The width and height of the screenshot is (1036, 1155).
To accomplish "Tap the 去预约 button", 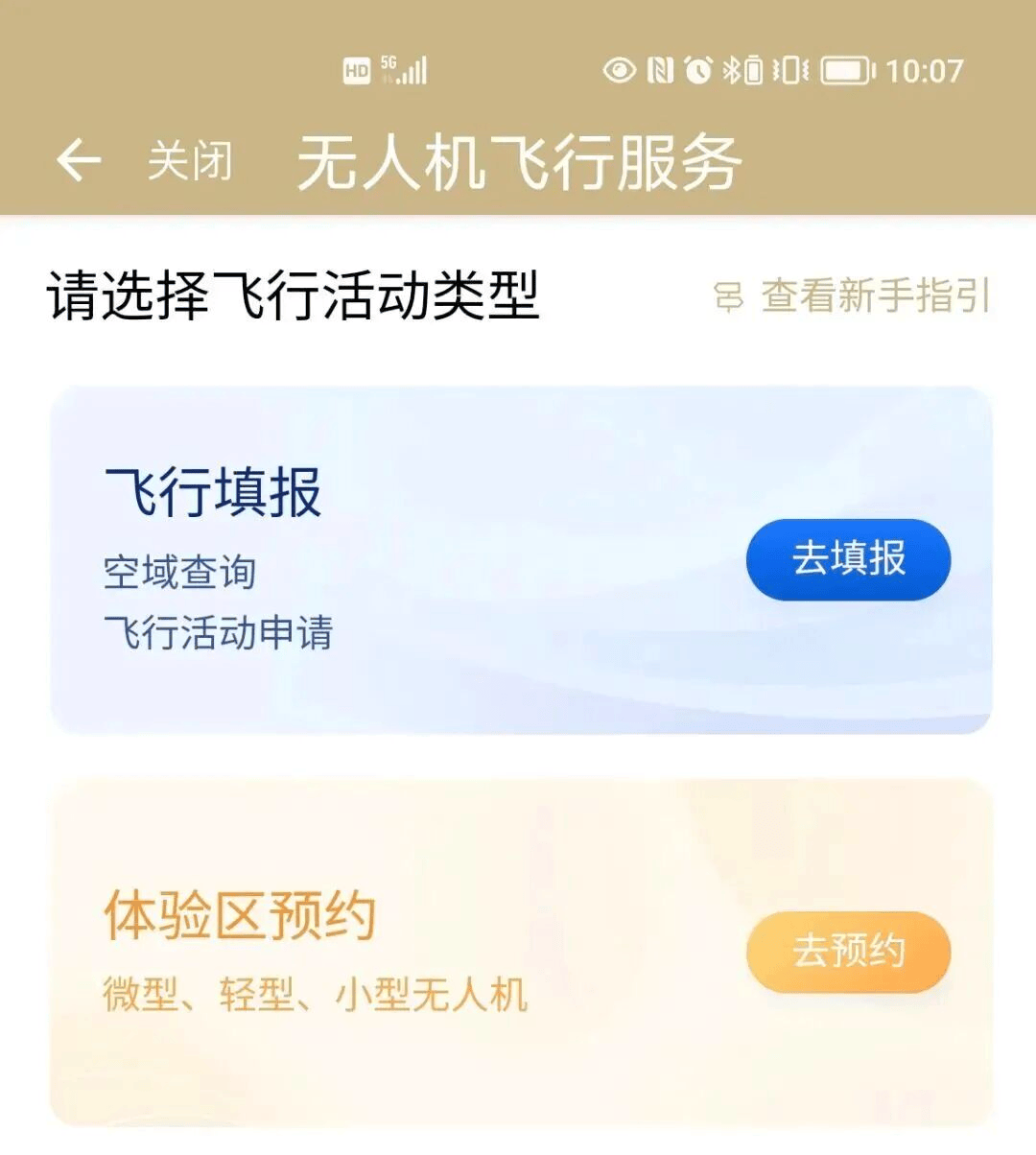I will pyautogui.click(x=848, y=952).
